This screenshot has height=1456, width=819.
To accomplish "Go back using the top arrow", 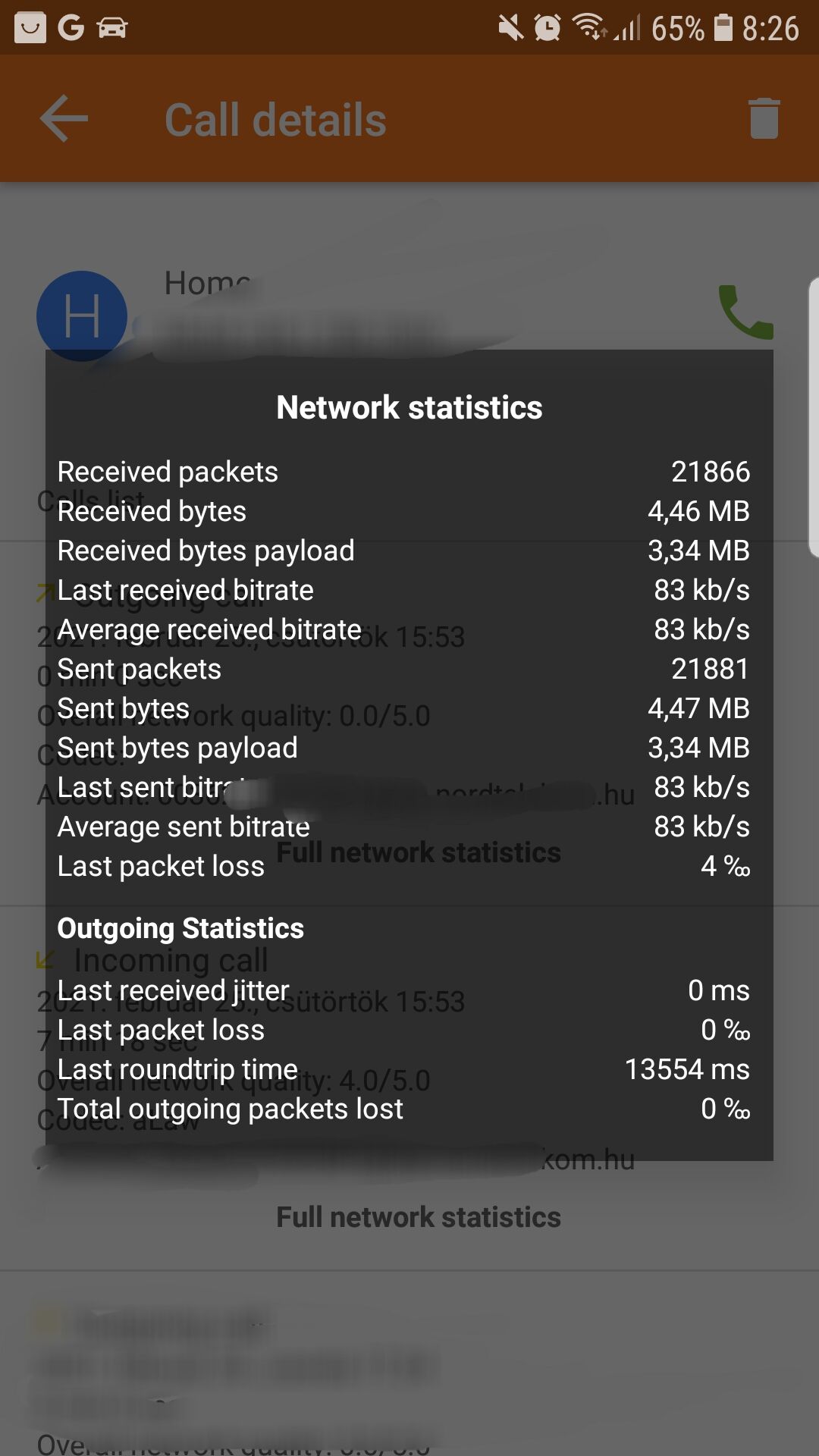I will click(64, 118).
